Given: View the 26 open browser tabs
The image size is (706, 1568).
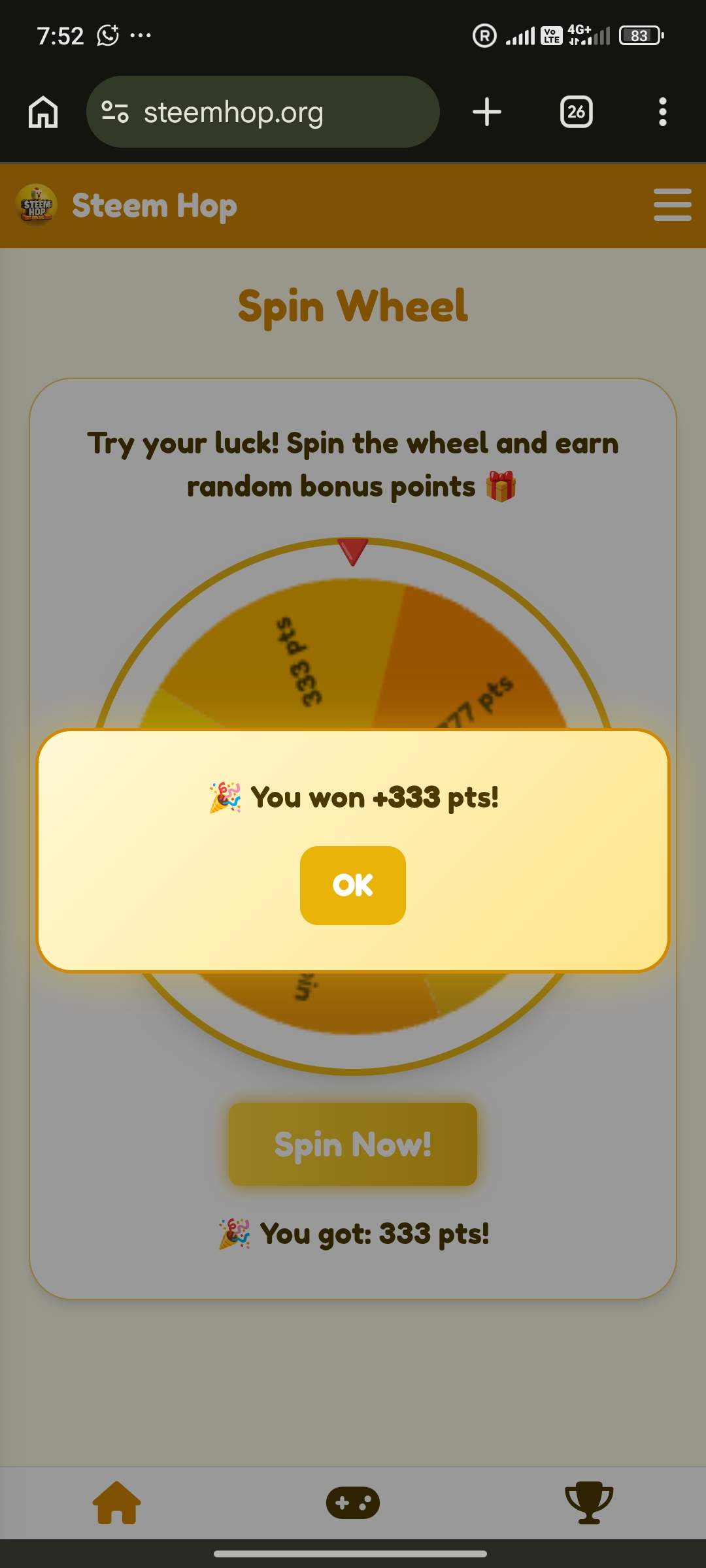Looking at the screenshot, I should [577, 112].
